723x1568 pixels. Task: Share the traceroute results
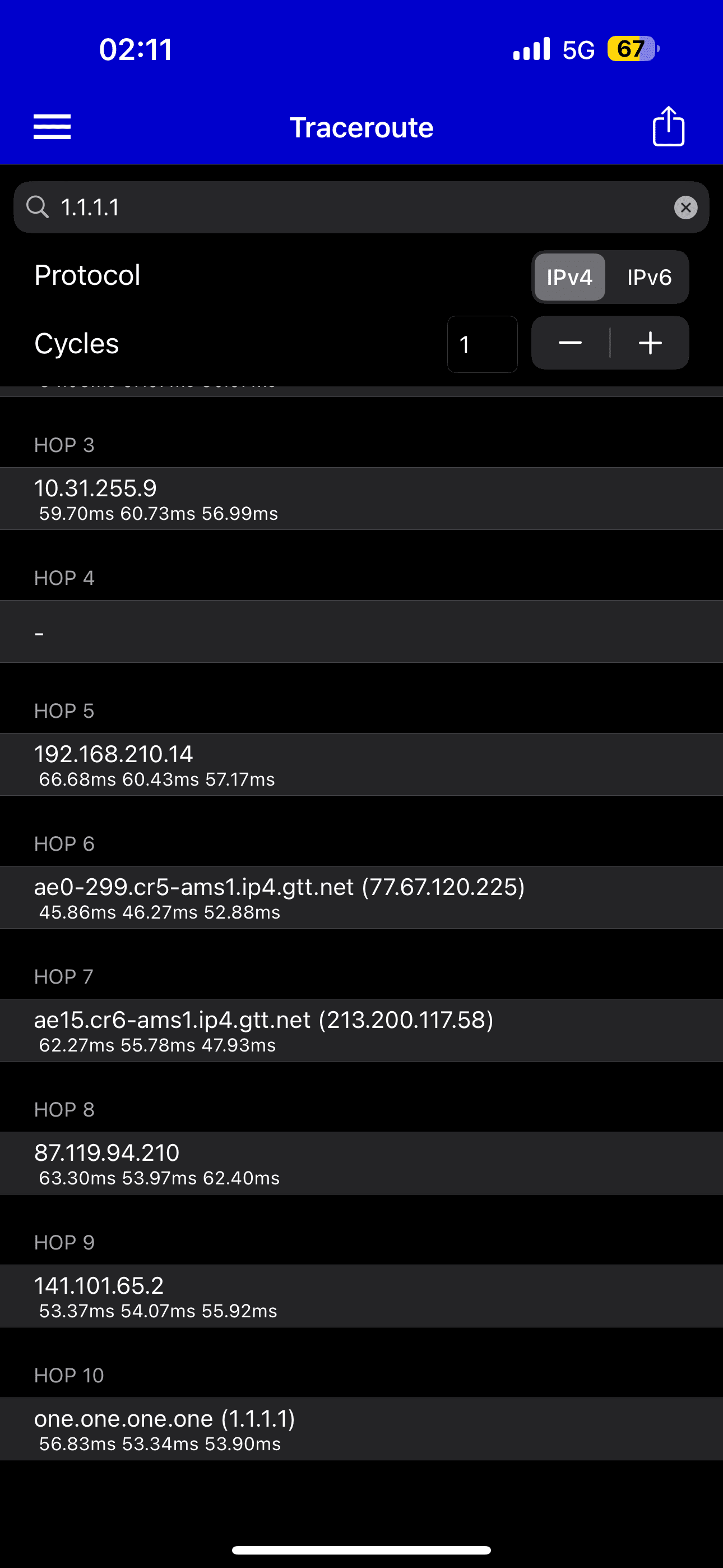click(x=668, y=127)
